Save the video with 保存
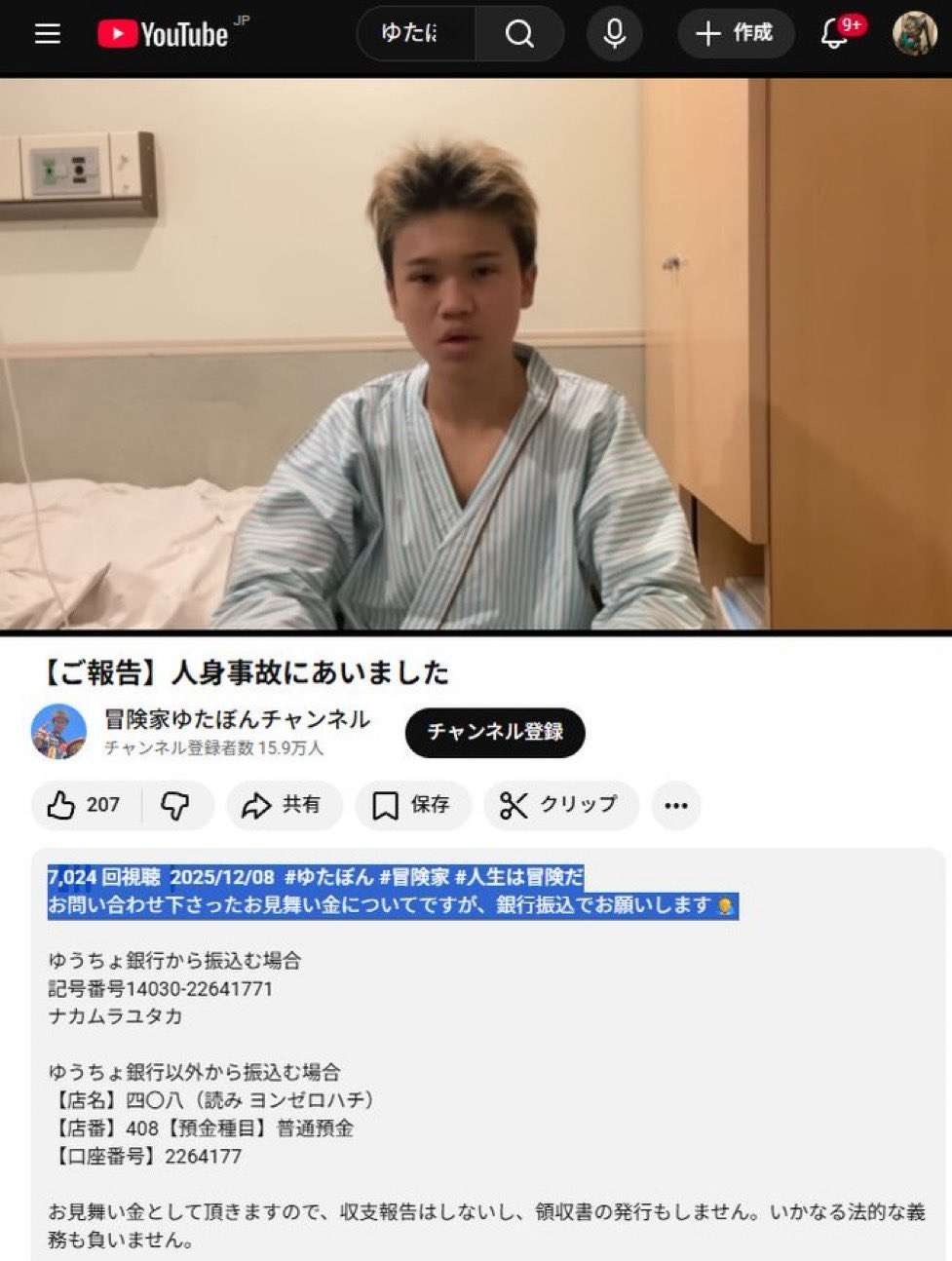This screenshot has width=952, height=1261. pos(412,805)
